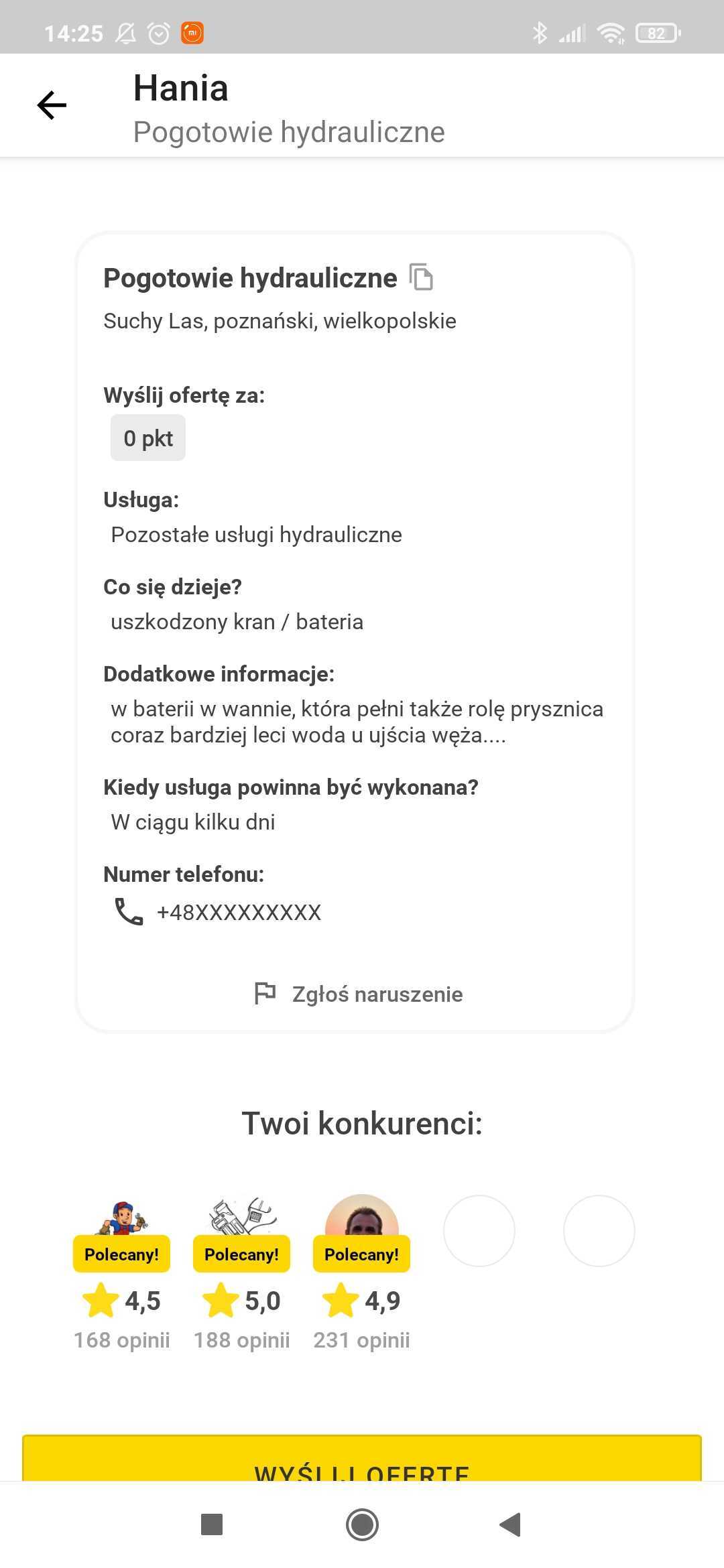
Task: Send the offer with WYŚLIJ OFERTĘ
Action: pos(362,1458)
